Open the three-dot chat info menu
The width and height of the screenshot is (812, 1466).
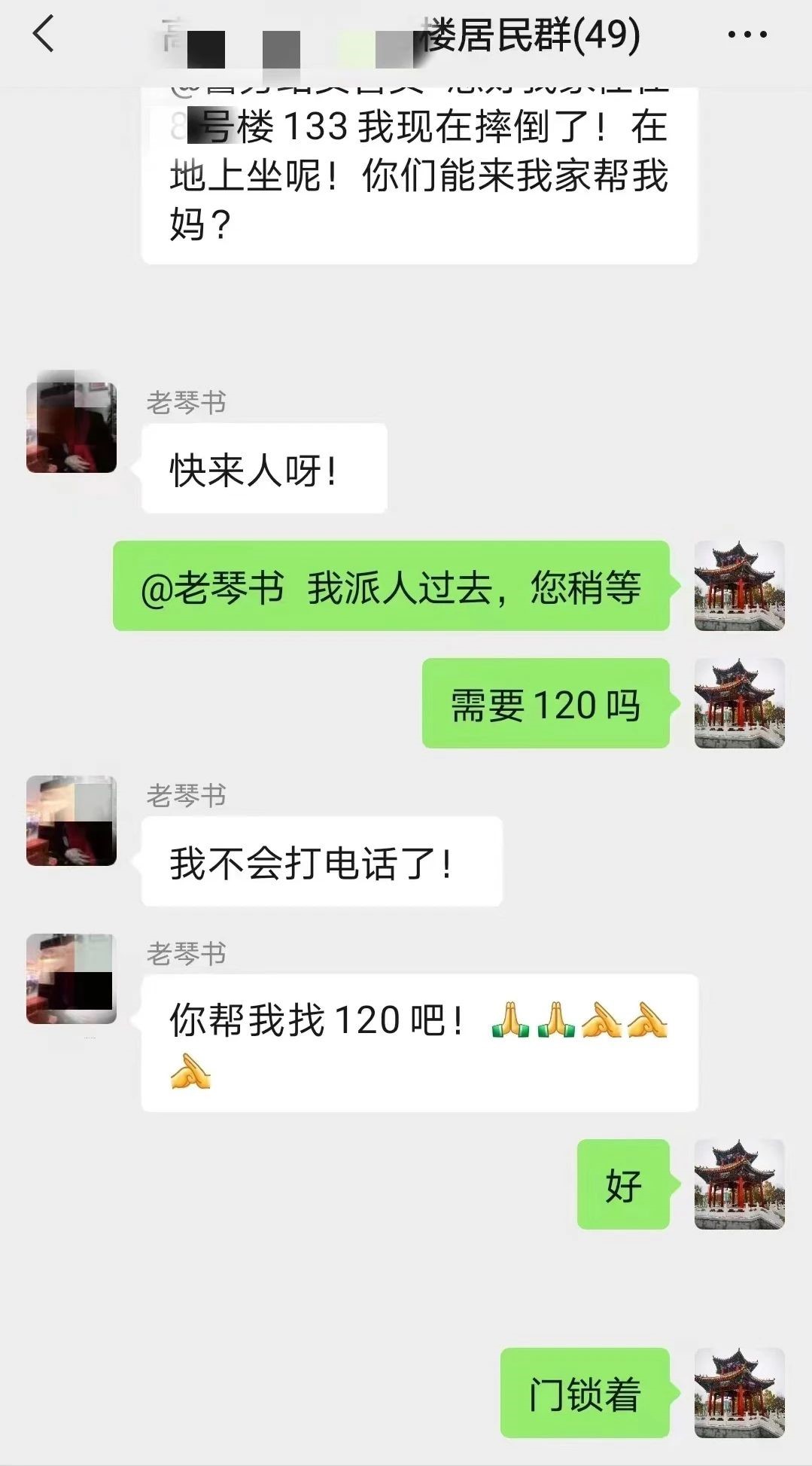(x=747, y=35)
